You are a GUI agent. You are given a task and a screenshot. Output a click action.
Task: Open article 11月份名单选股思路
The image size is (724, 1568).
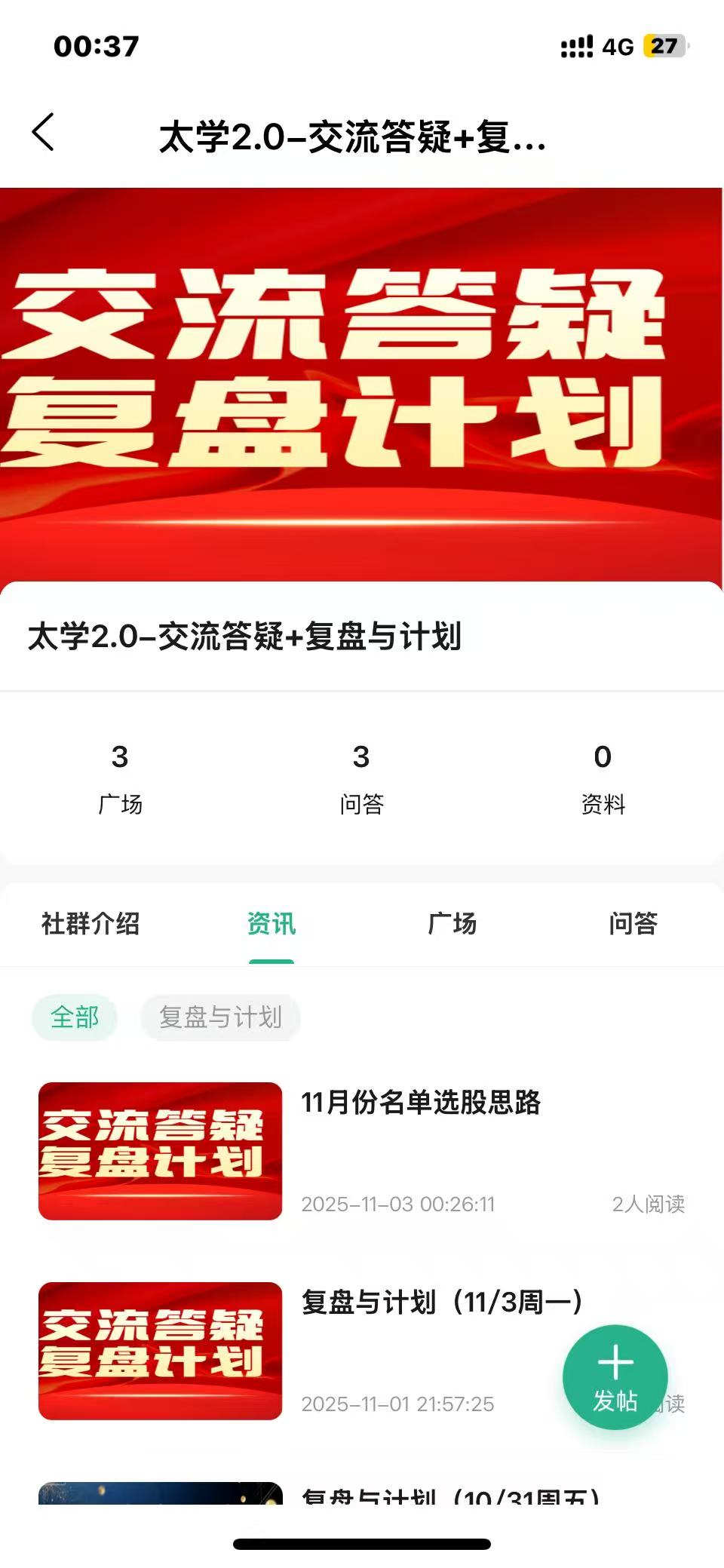coord(421,1103)
